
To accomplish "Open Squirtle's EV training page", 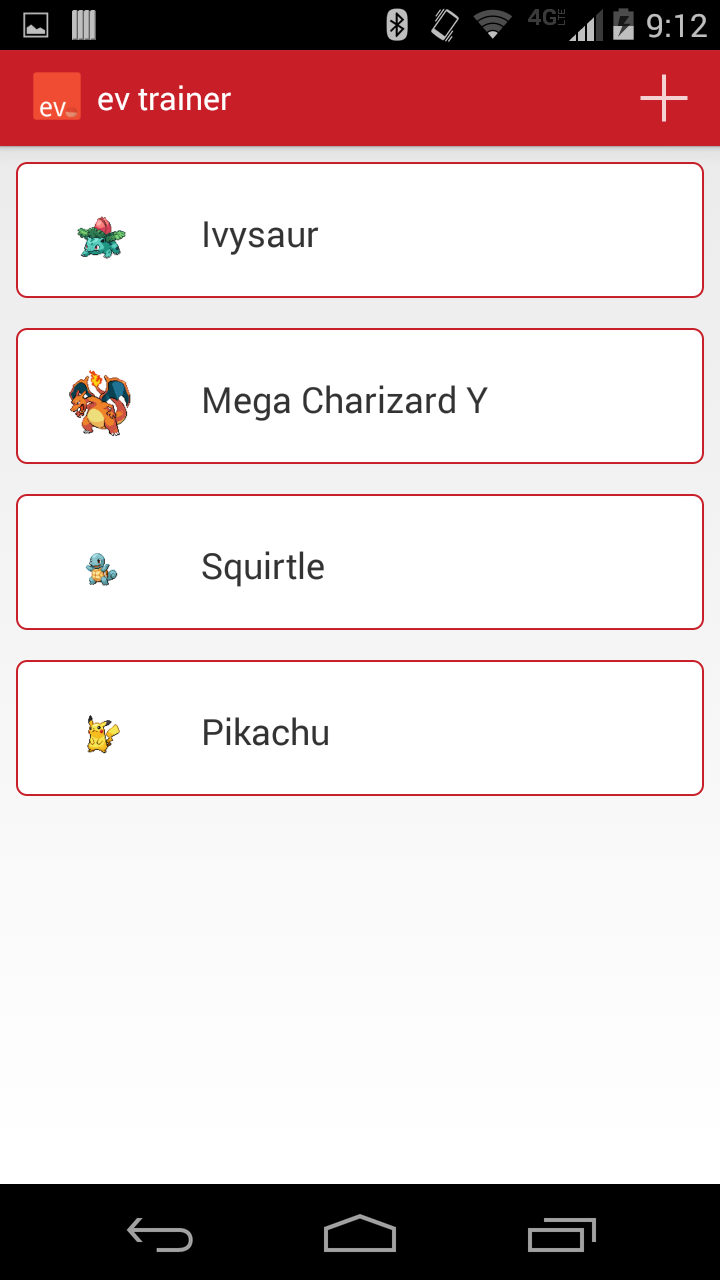I will click(x=360, y=563).
